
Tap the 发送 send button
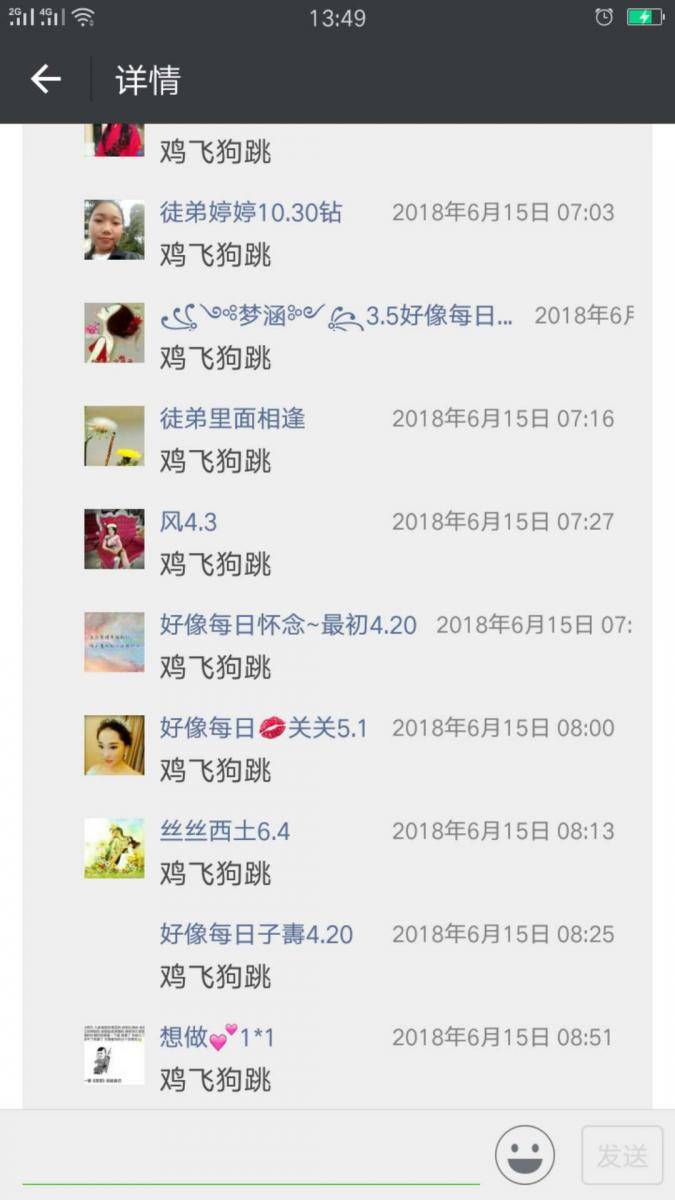click(622, 1156)
